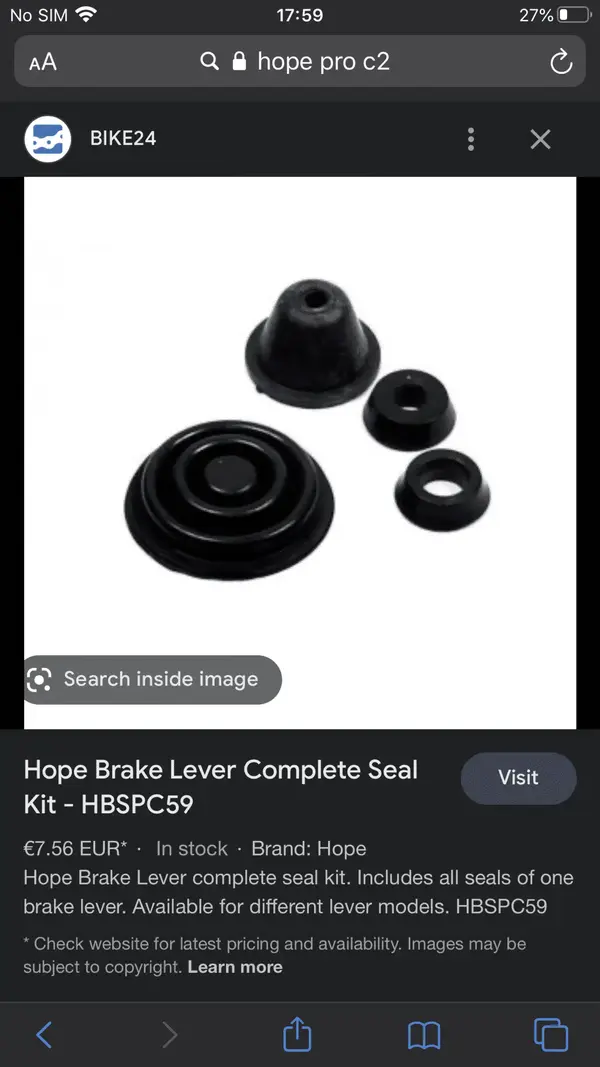This screenshot has height=1067, width=600.
Task: Open the Learn more link
Action: click(235, 967)
